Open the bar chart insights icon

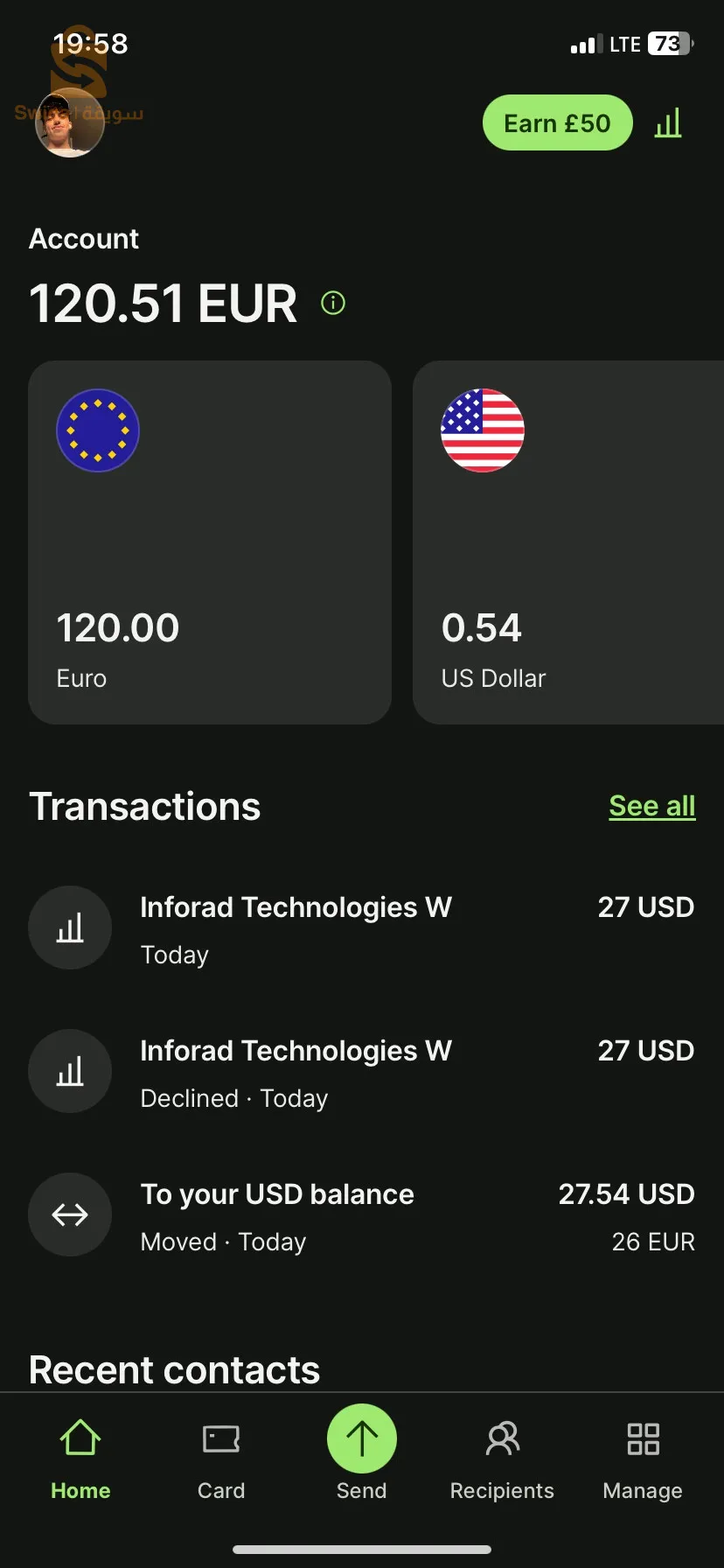coord(668,123)
